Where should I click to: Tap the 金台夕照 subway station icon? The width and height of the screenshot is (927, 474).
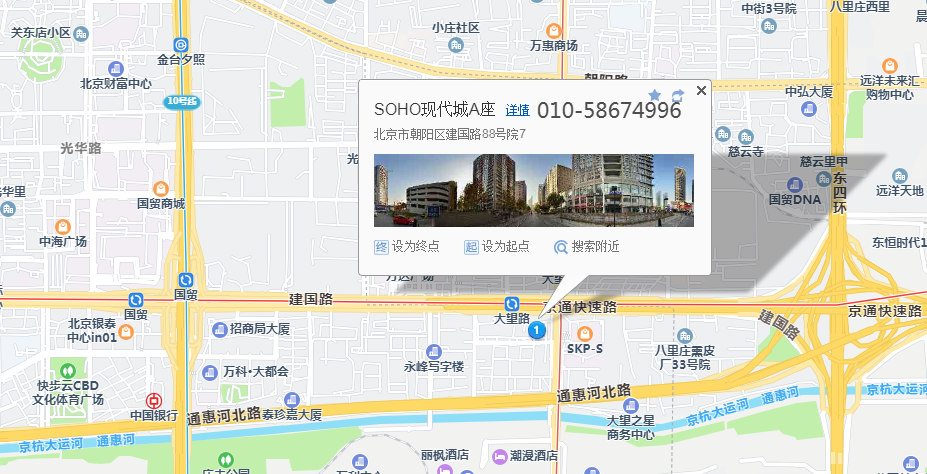coord(181,44)
